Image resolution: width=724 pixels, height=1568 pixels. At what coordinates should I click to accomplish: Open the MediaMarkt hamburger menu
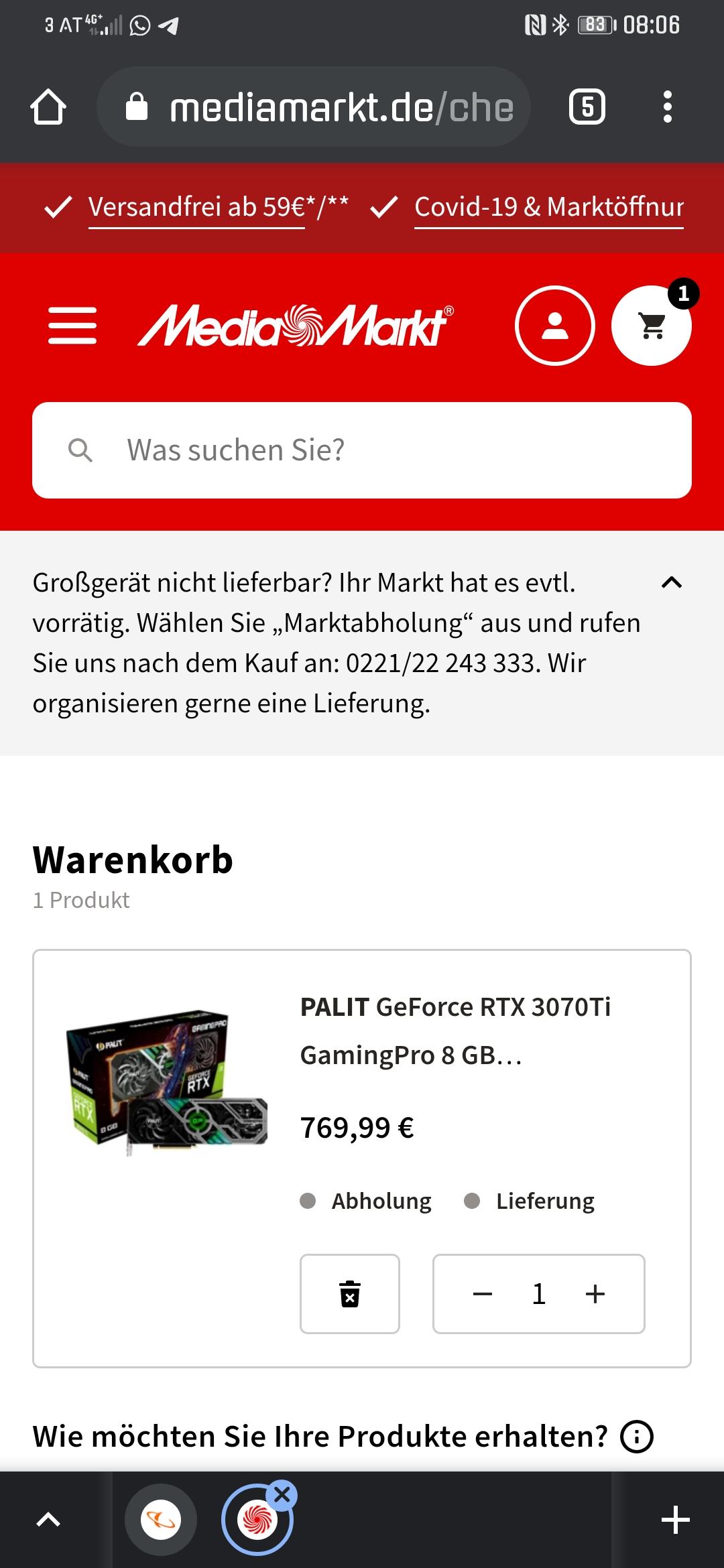(x=72, y=326)
